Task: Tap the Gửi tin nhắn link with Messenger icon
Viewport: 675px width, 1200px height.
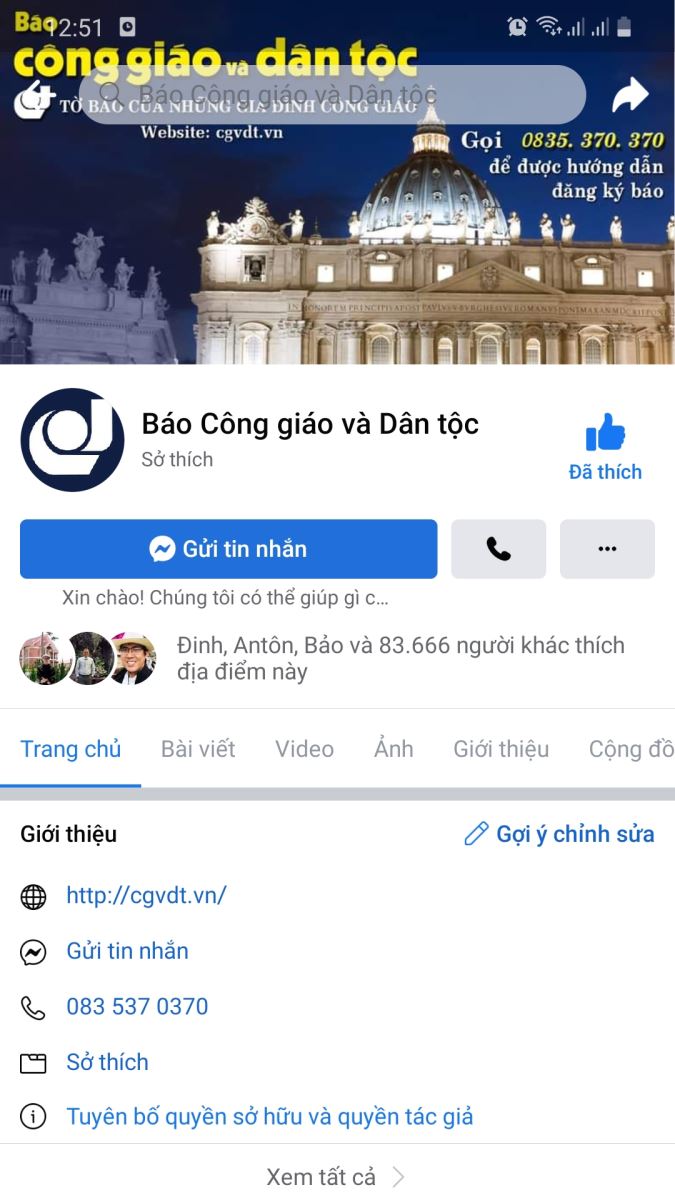Action: 127,951
